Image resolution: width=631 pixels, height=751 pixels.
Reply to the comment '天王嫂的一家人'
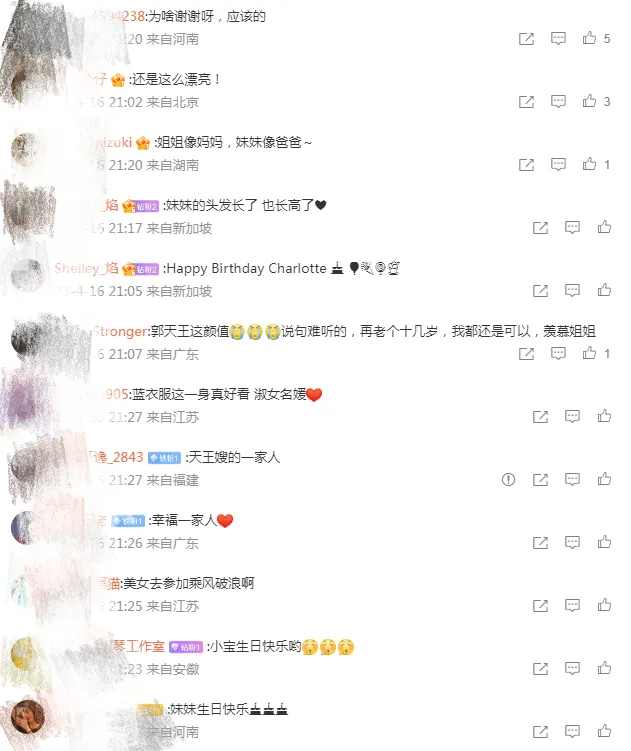tap(573, 480)
